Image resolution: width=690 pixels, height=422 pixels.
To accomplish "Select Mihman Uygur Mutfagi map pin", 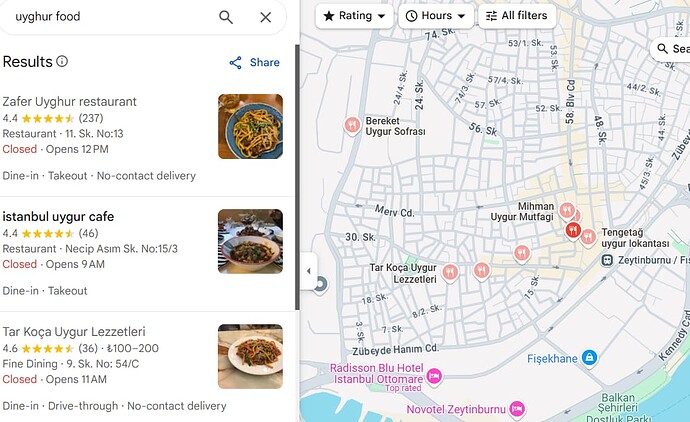I will click(x=567, y=211).
